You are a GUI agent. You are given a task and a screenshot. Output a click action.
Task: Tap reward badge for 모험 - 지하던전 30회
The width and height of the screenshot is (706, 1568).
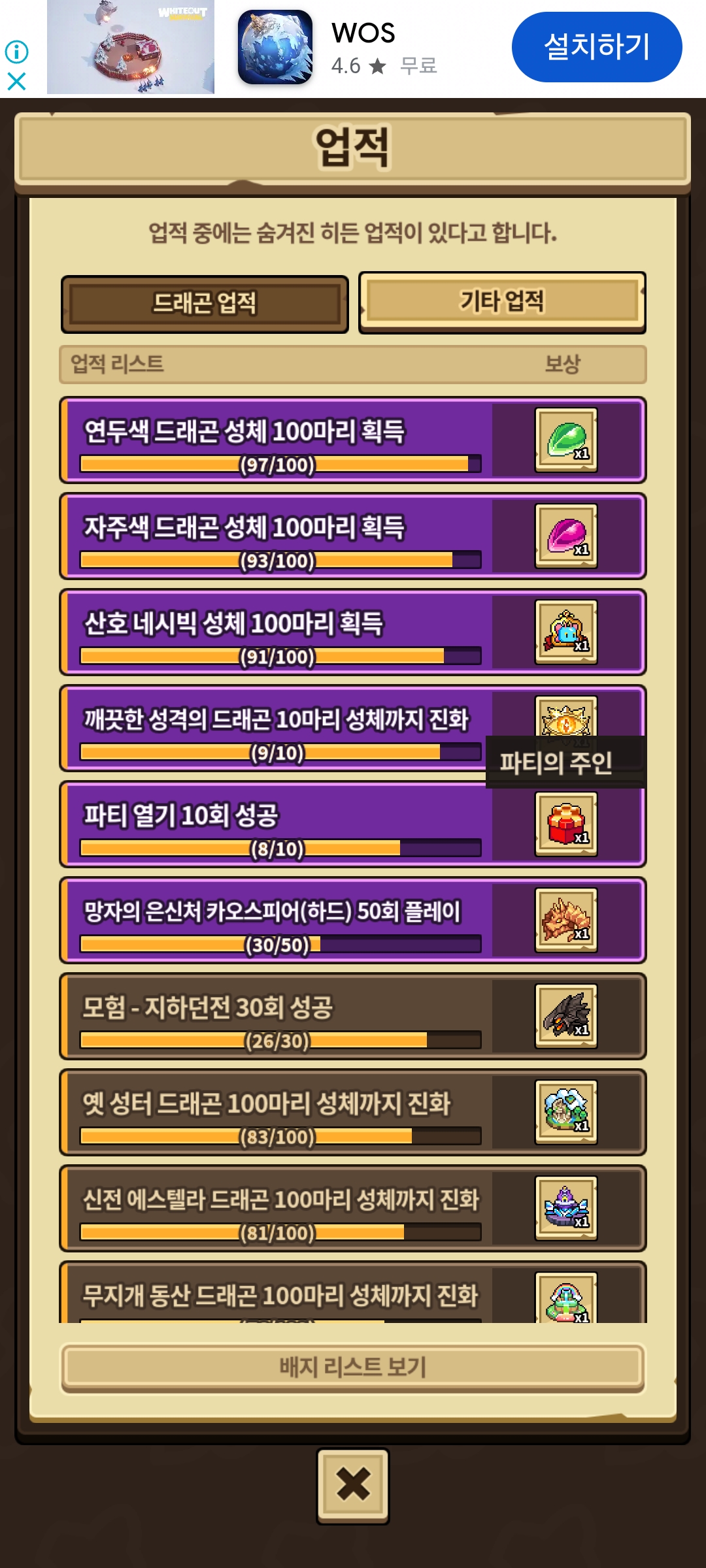566,1016
